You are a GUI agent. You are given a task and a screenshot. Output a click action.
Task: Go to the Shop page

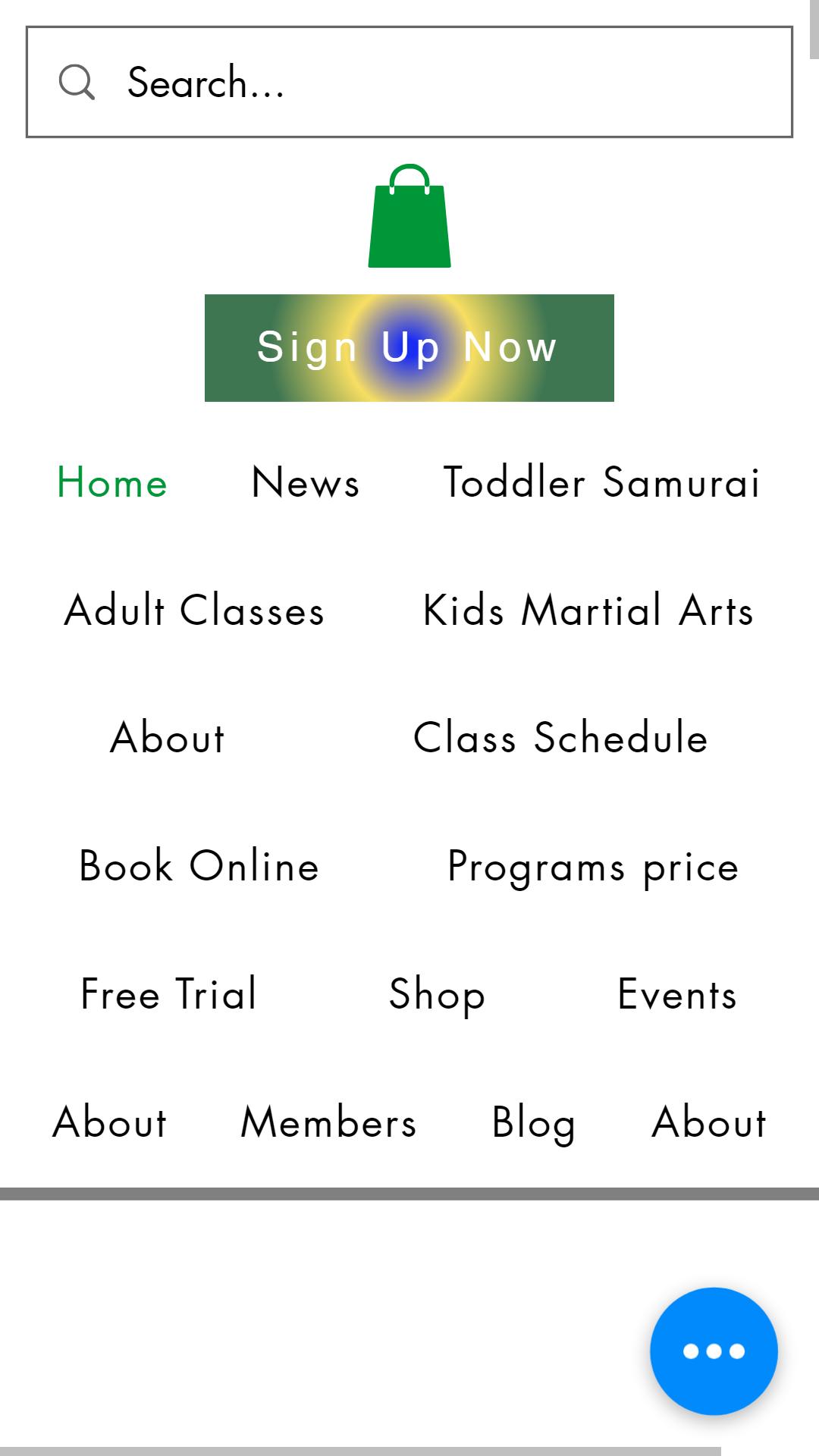(x=437, y=994)
